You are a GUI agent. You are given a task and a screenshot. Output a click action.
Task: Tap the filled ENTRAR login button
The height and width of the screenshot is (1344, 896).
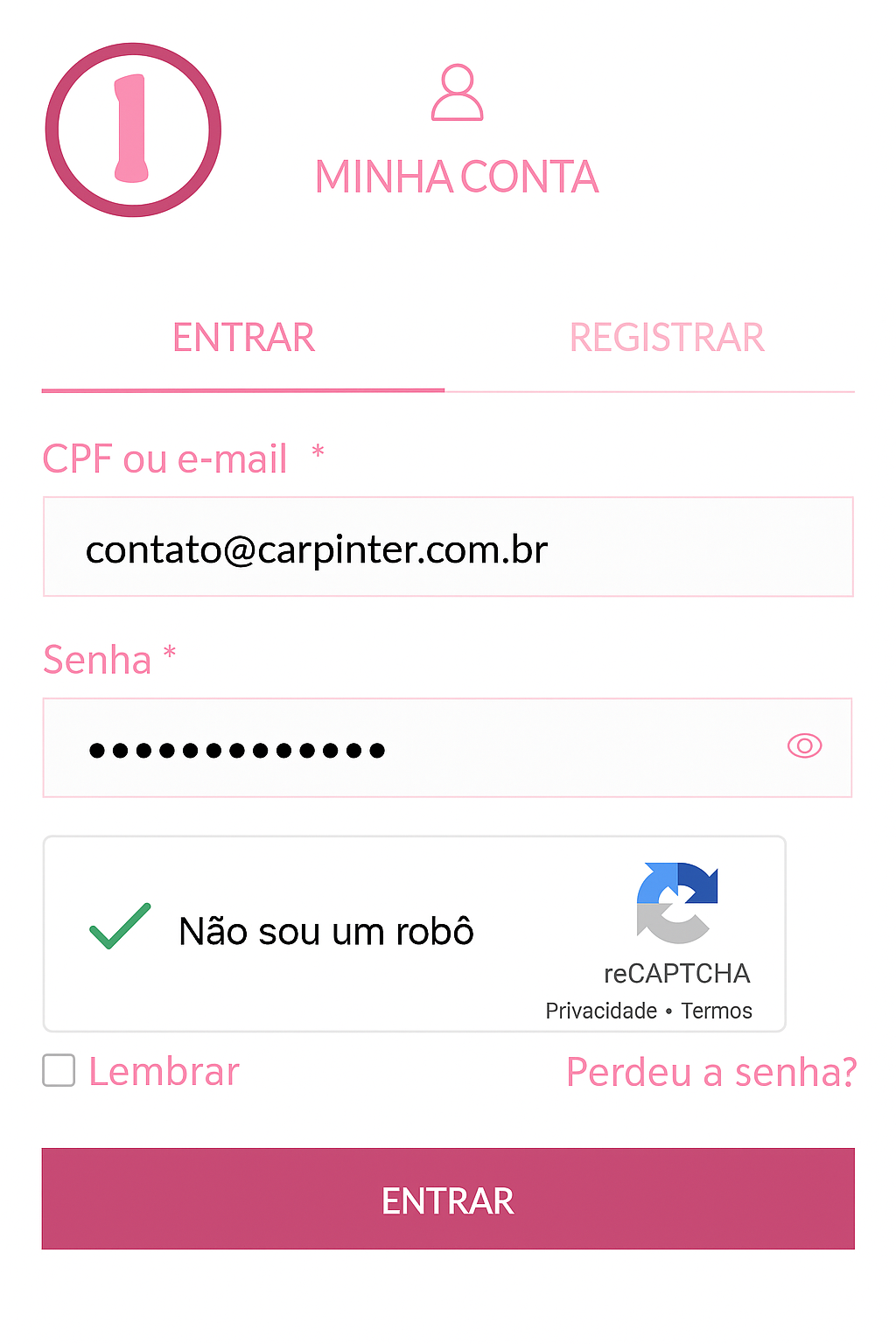pyautogui.click(x=448, y=1200)
